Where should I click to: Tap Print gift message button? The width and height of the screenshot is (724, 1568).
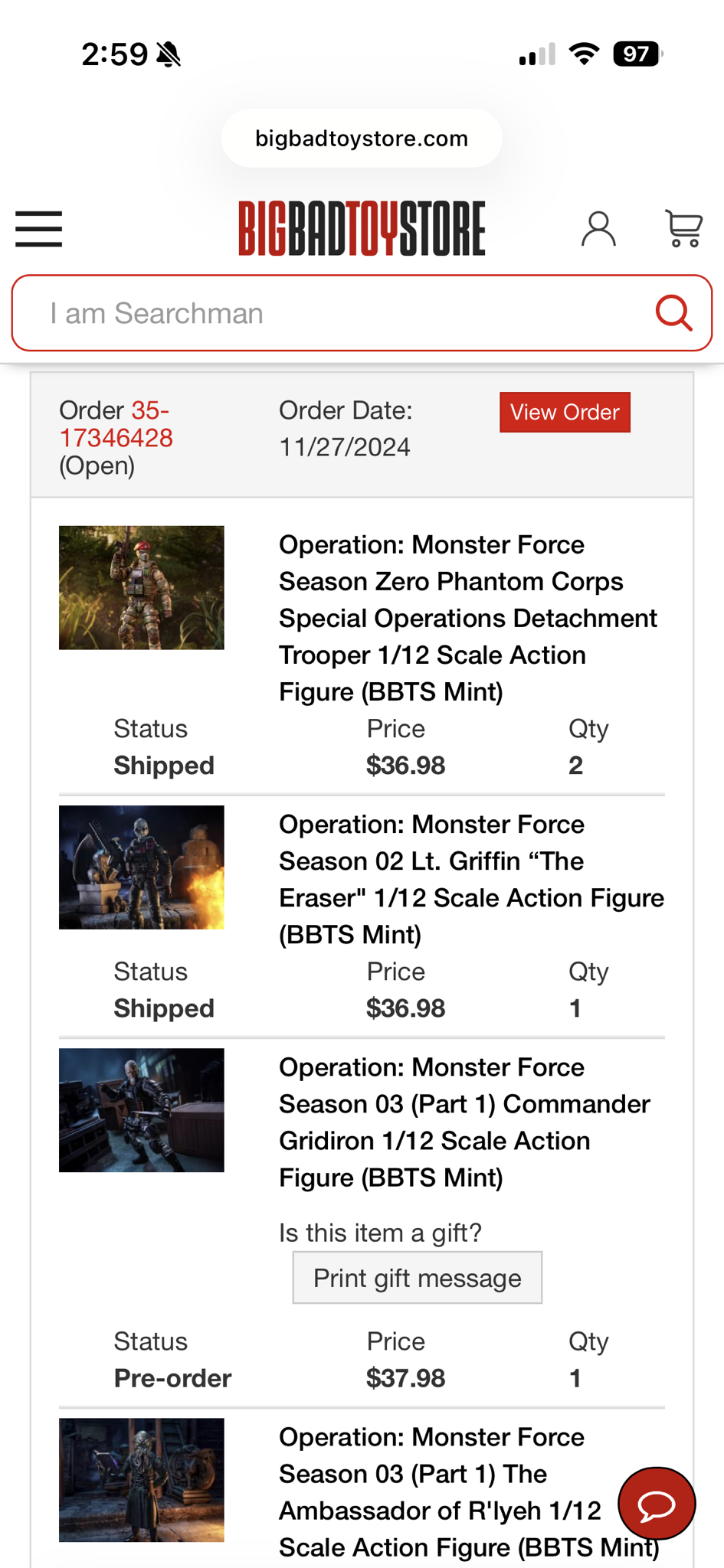point(417,1278)
